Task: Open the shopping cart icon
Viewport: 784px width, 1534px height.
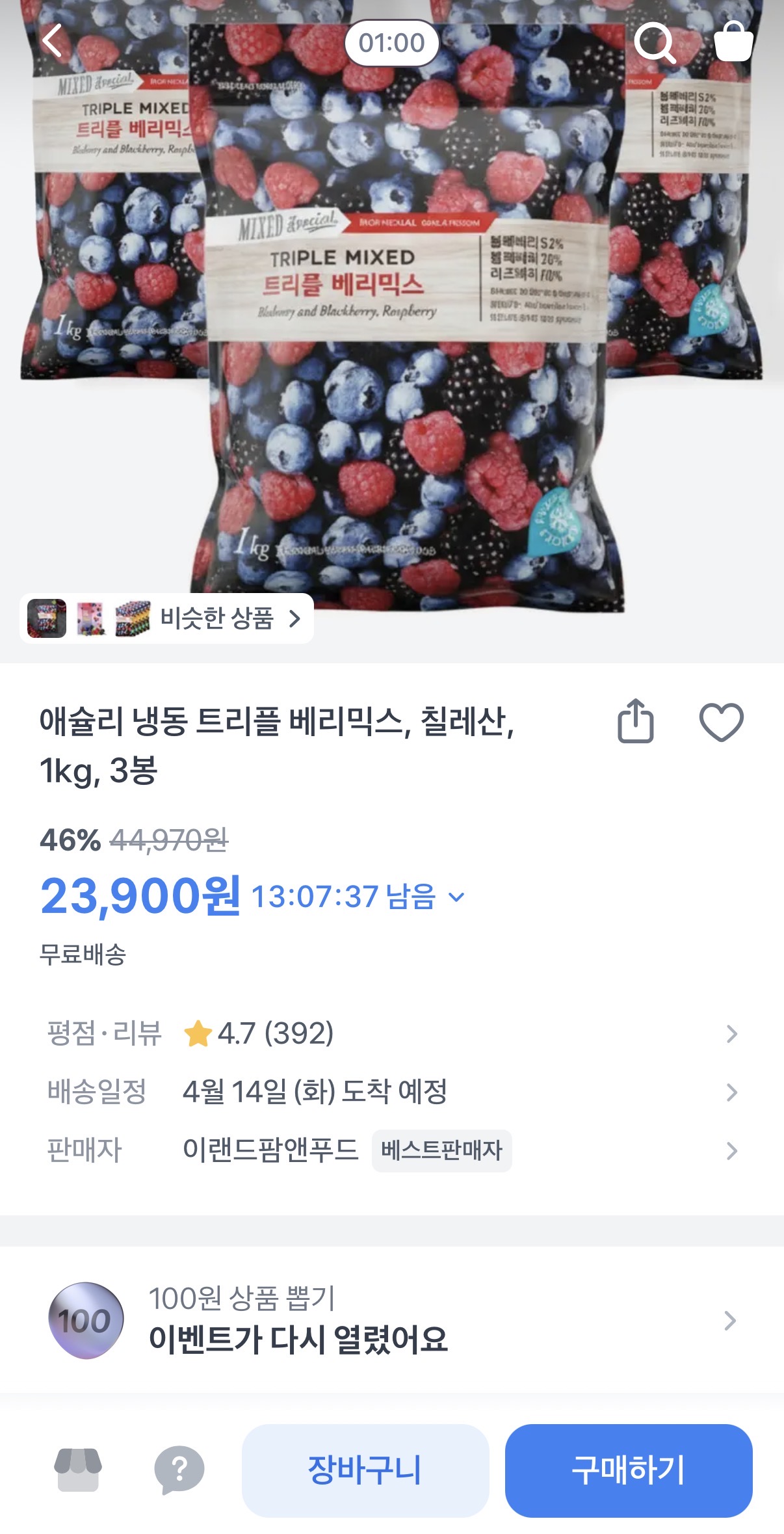Action: [733, 42]
